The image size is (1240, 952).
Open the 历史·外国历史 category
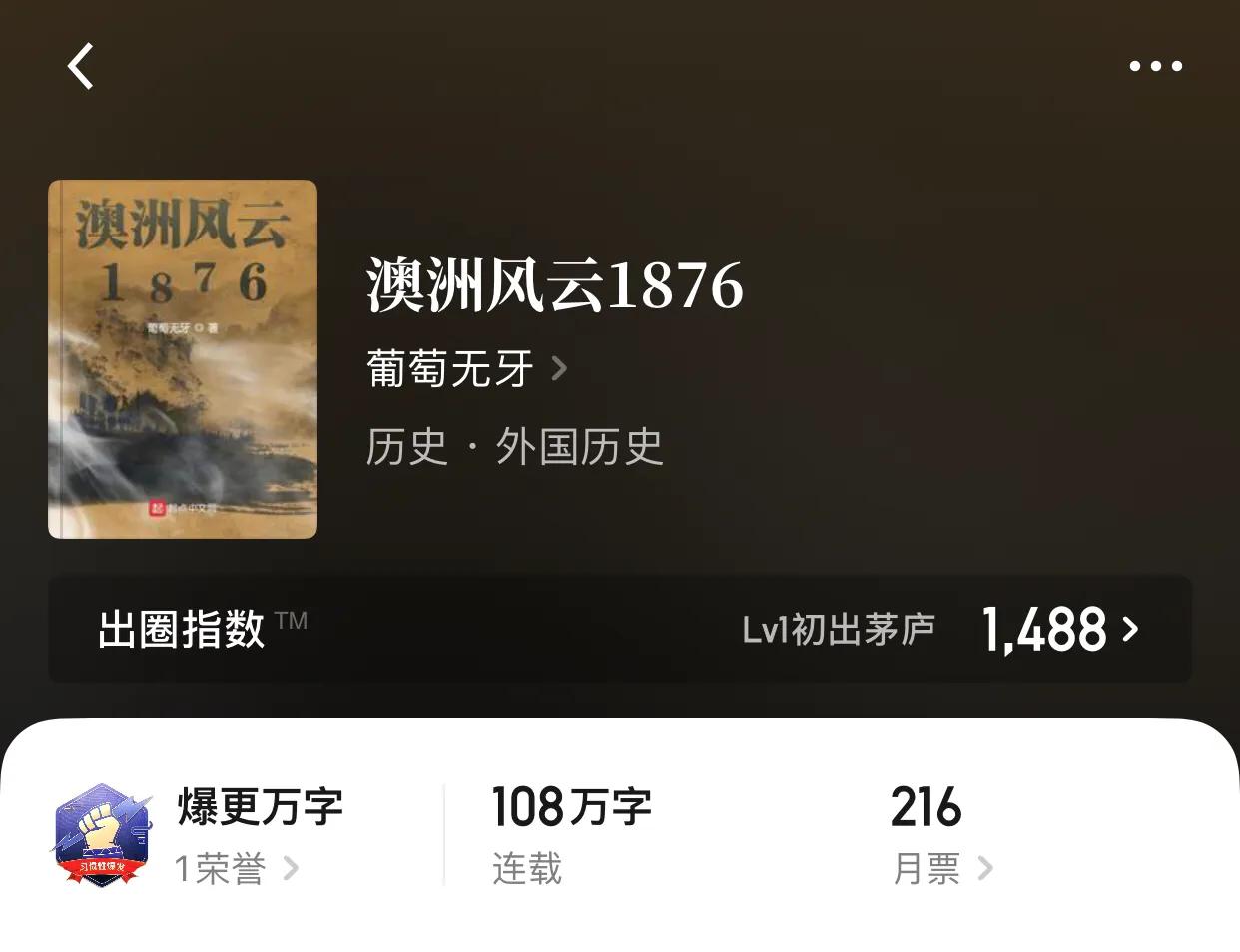click(514, 446)
